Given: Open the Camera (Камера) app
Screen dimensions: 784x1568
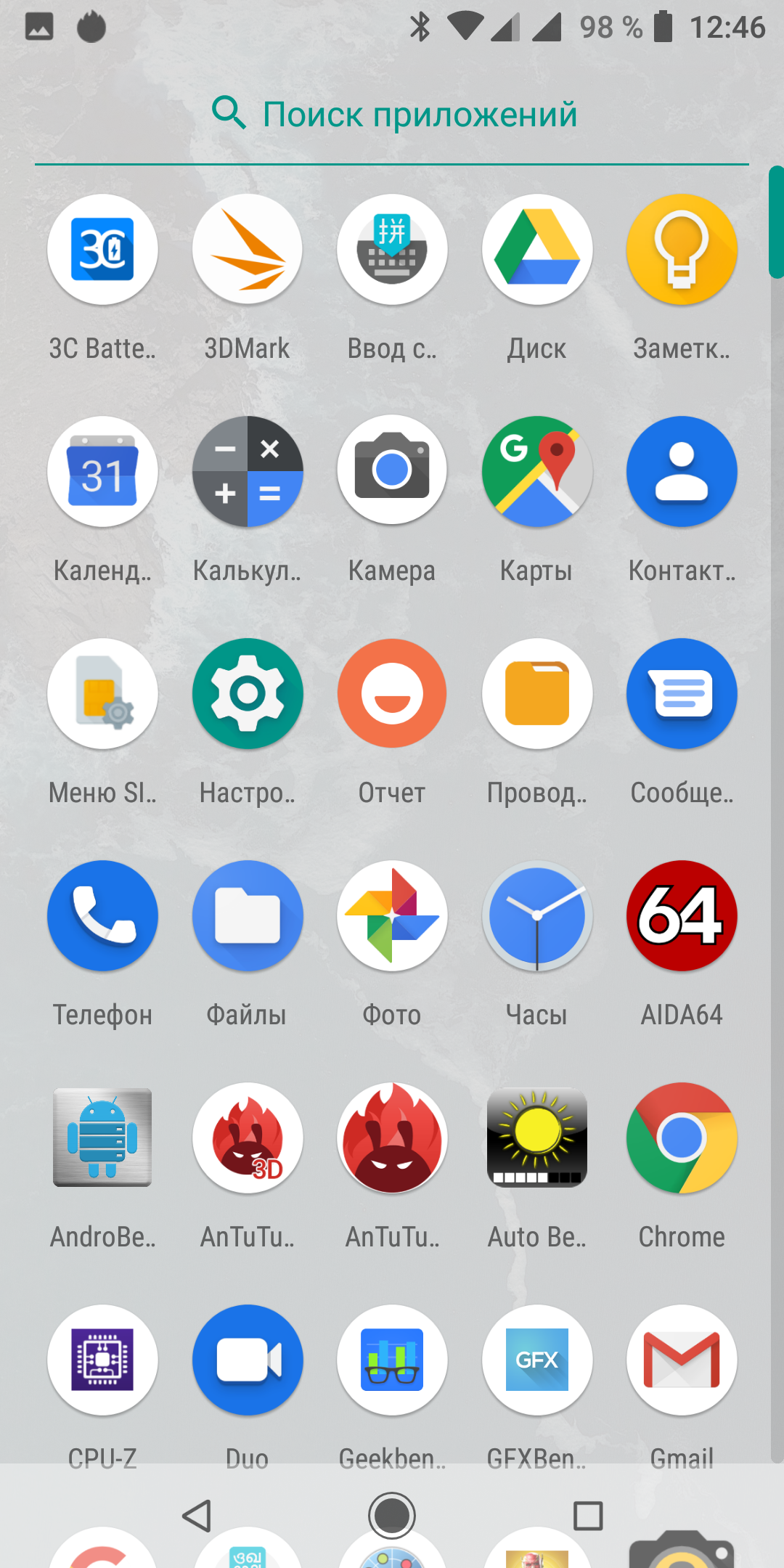Looking at the screenshot, I should click(x=392, y=472).
